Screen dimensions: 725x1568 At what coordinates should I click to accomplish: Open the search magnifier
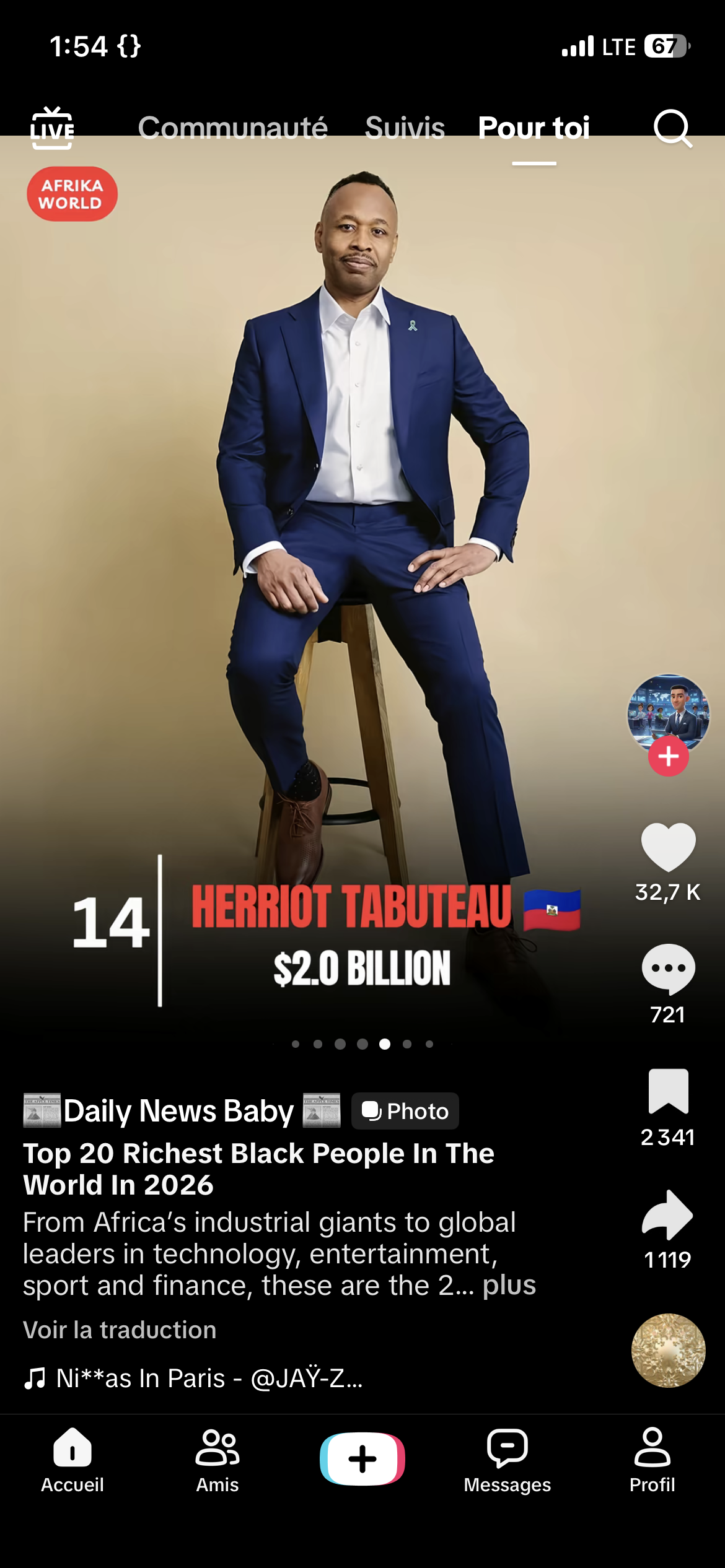coord(673,128)
